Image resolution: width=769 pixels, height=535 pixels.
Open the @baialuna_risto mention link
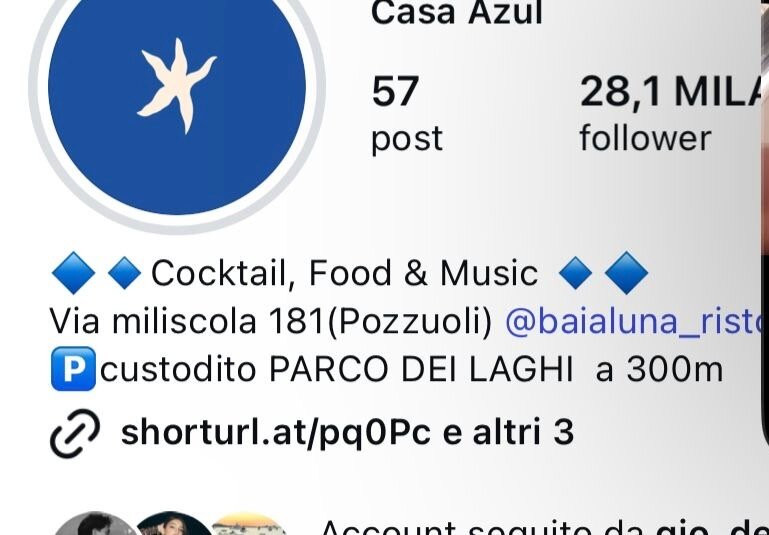point(634,321)
